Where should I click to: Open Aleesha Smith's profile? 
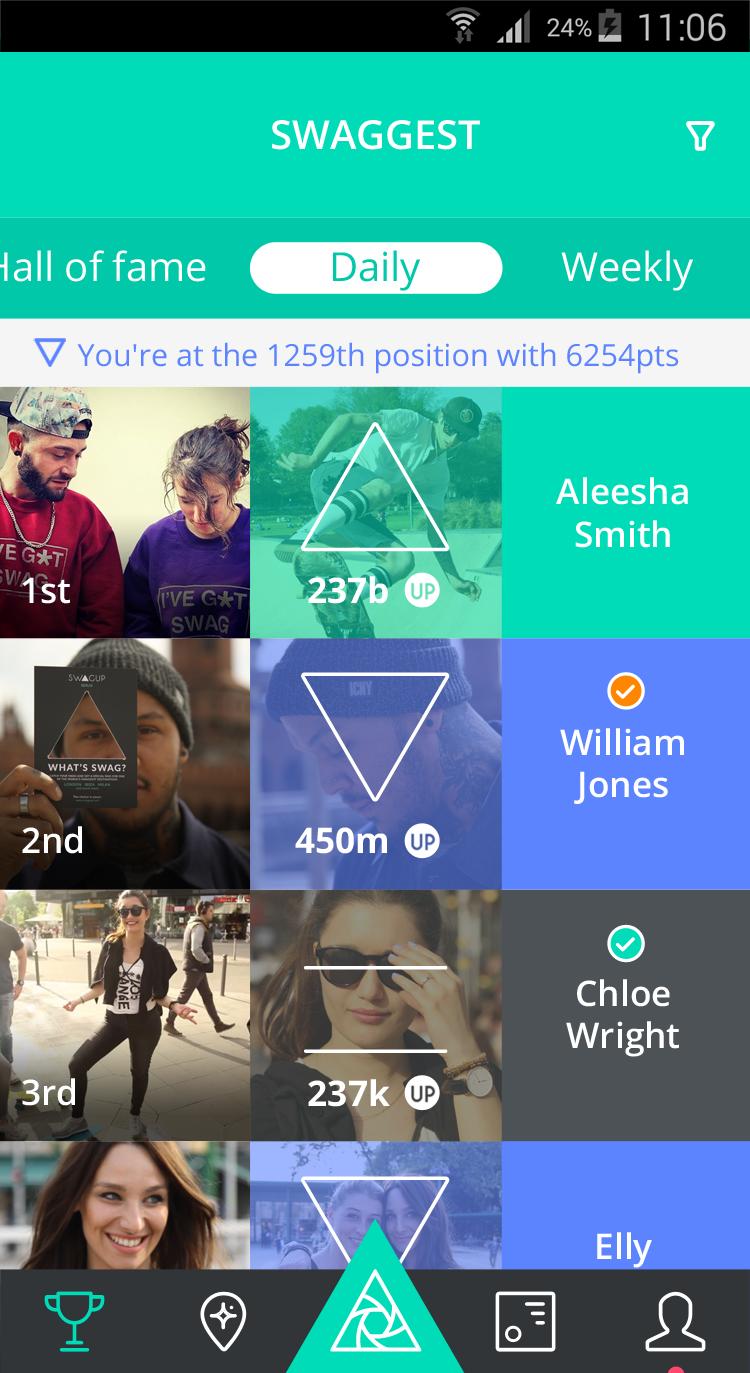(x=624, y=512)
